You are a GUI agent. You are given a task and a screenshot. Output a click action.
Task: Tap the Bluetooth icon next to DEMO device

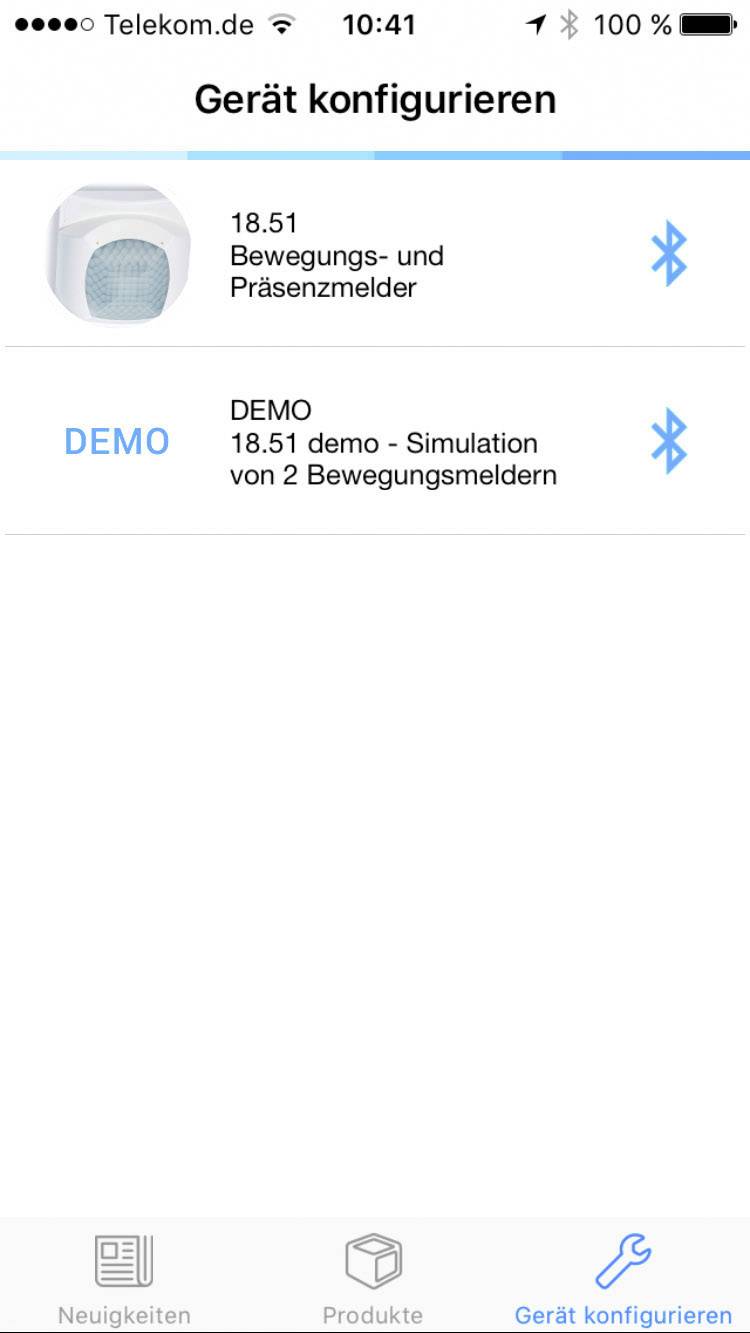(669, 442)
